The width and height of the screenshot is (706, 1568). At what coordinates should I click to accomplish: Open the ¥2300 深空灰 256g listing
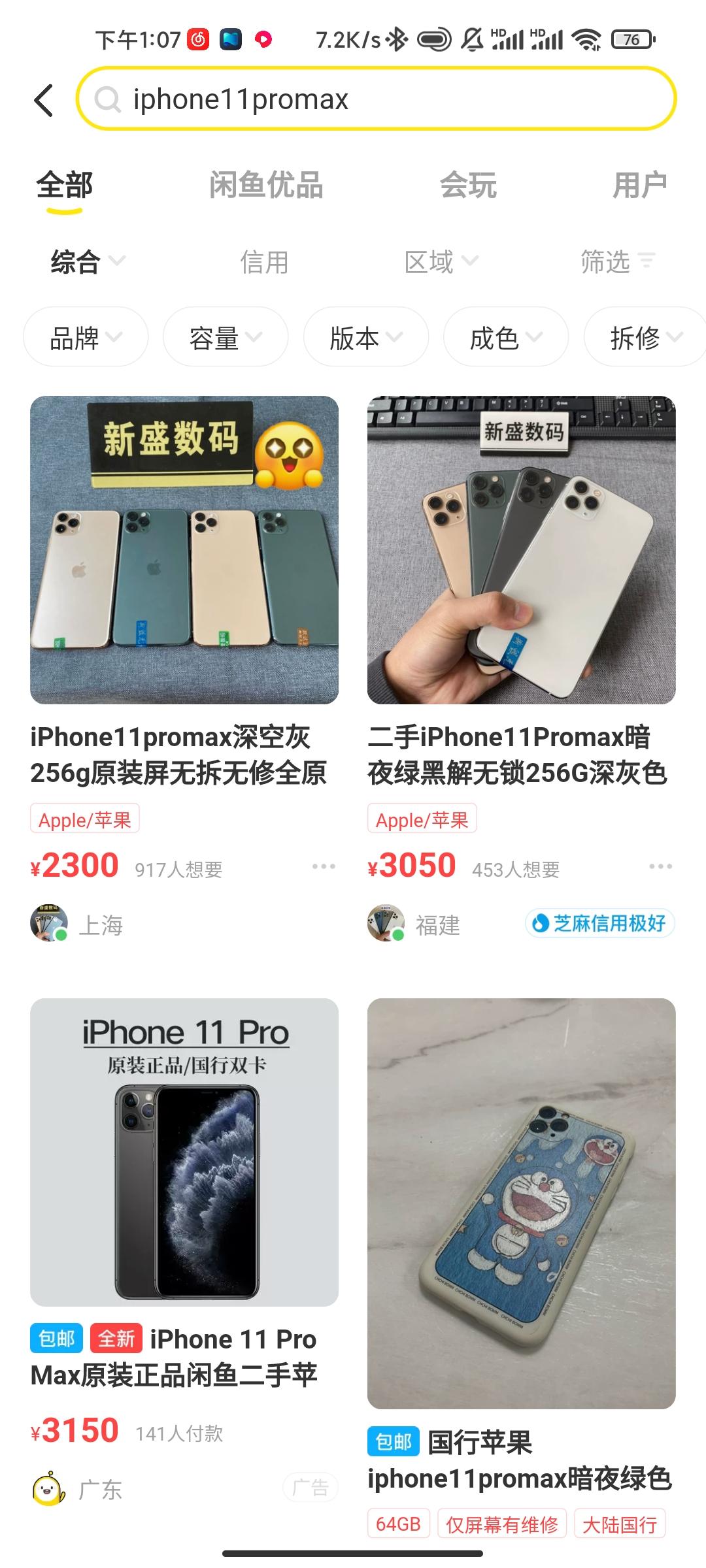184,550
